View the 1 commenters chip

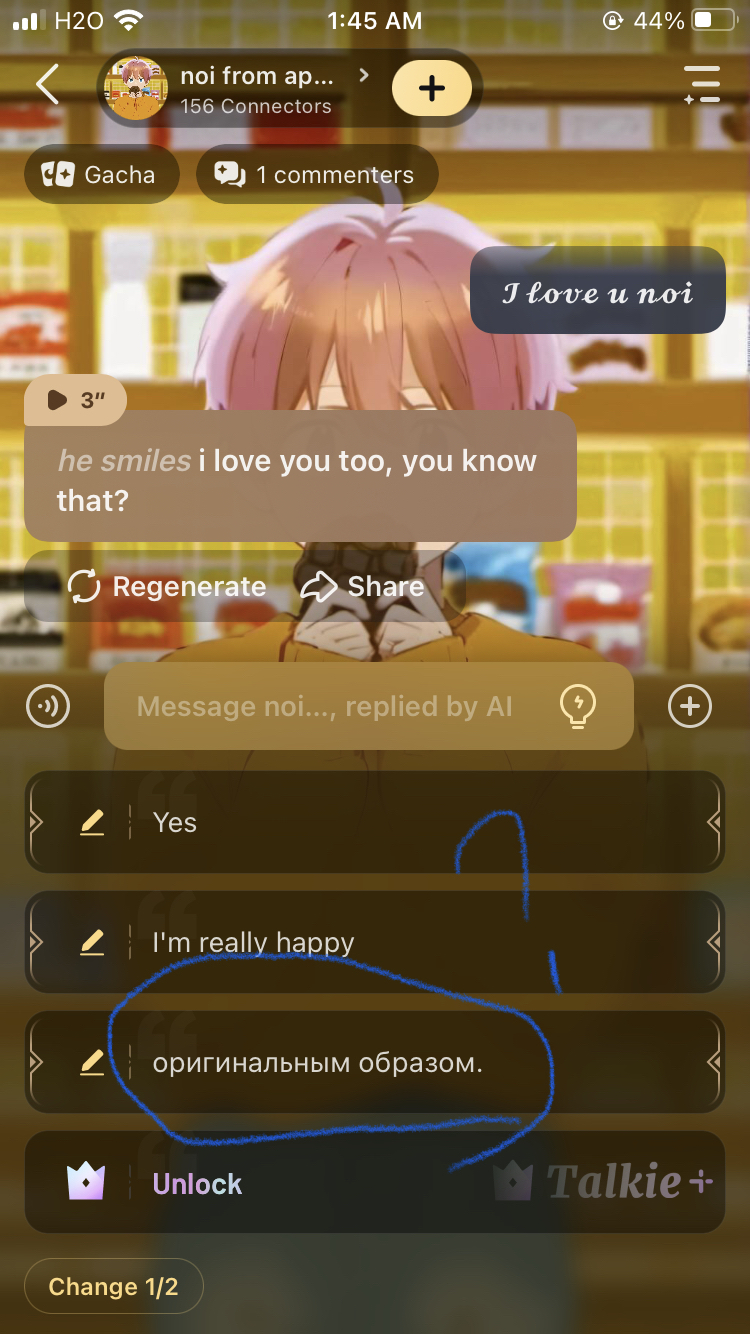click(x=317, y=175)
